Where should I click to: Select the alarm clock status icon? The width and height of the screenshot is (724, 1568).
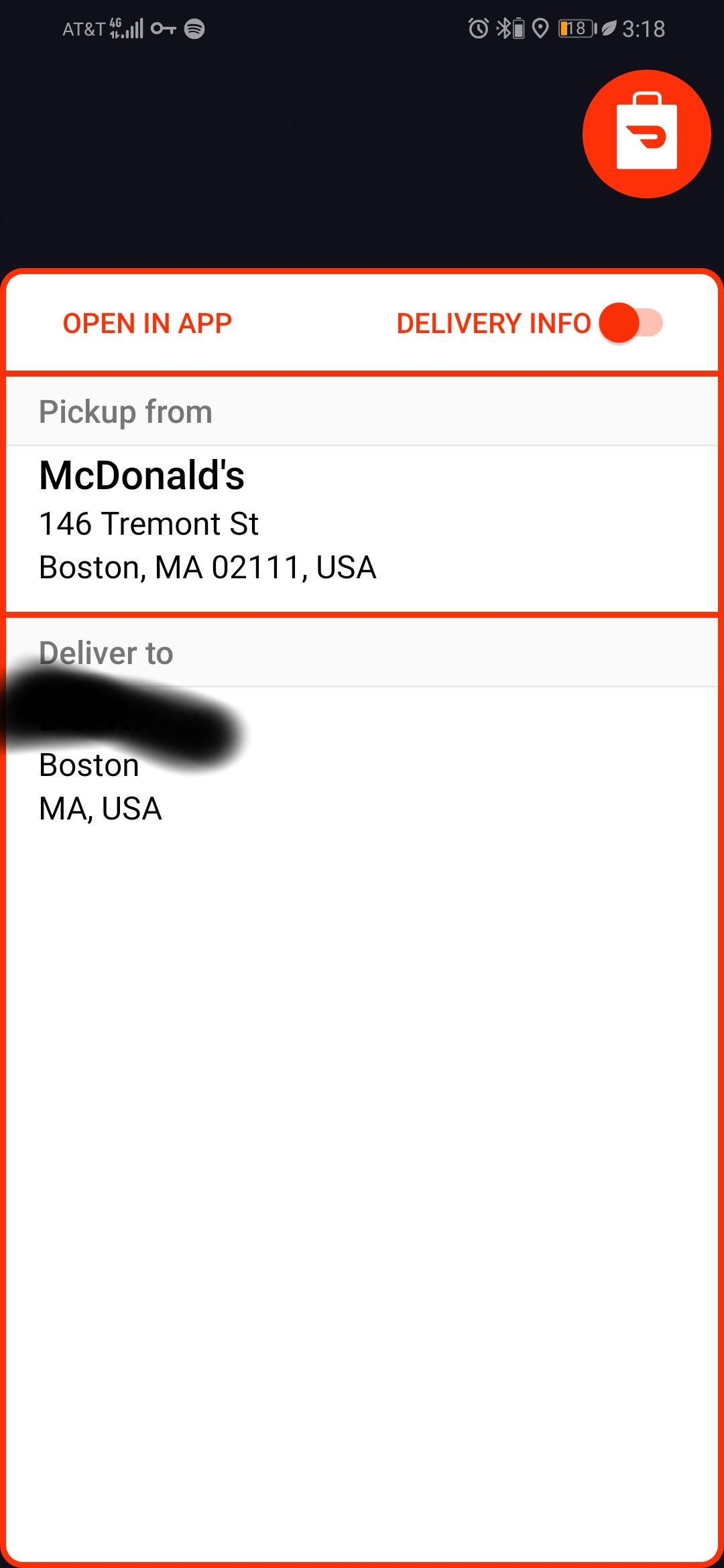(x=477, y=28)
